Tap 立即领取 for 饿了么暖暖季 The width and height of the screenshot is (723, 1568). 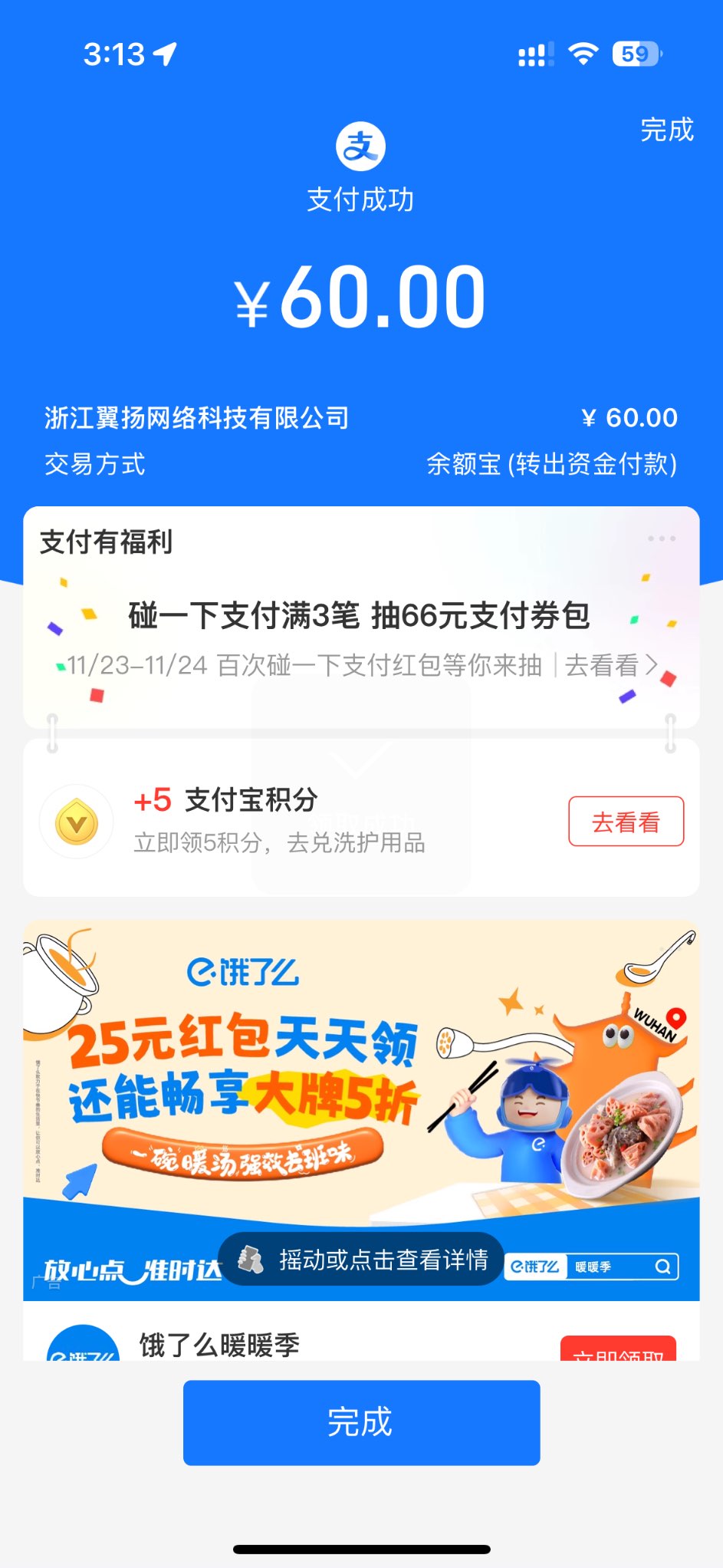tap(618, 1349)
